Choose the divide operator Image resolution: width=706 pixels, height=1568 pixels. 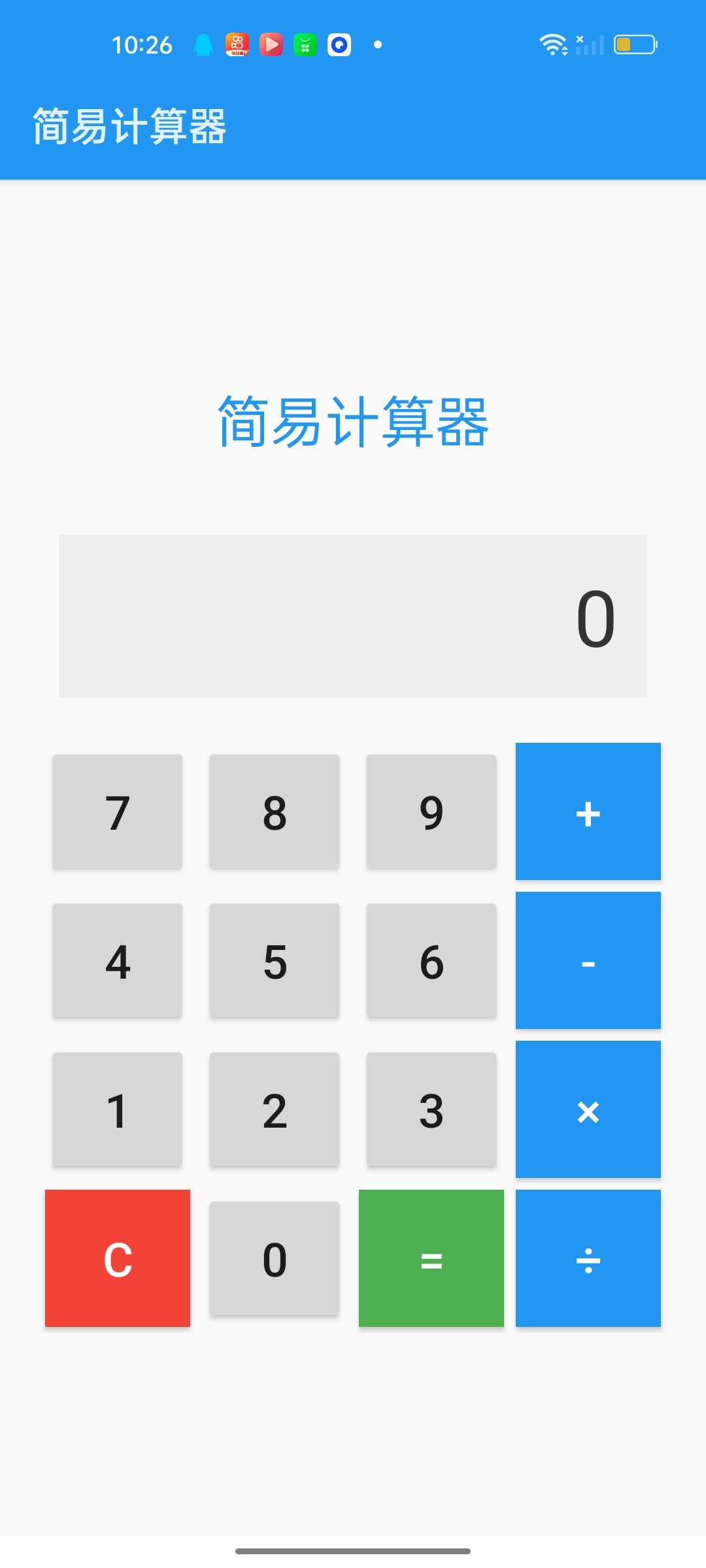coord(588,1258)
